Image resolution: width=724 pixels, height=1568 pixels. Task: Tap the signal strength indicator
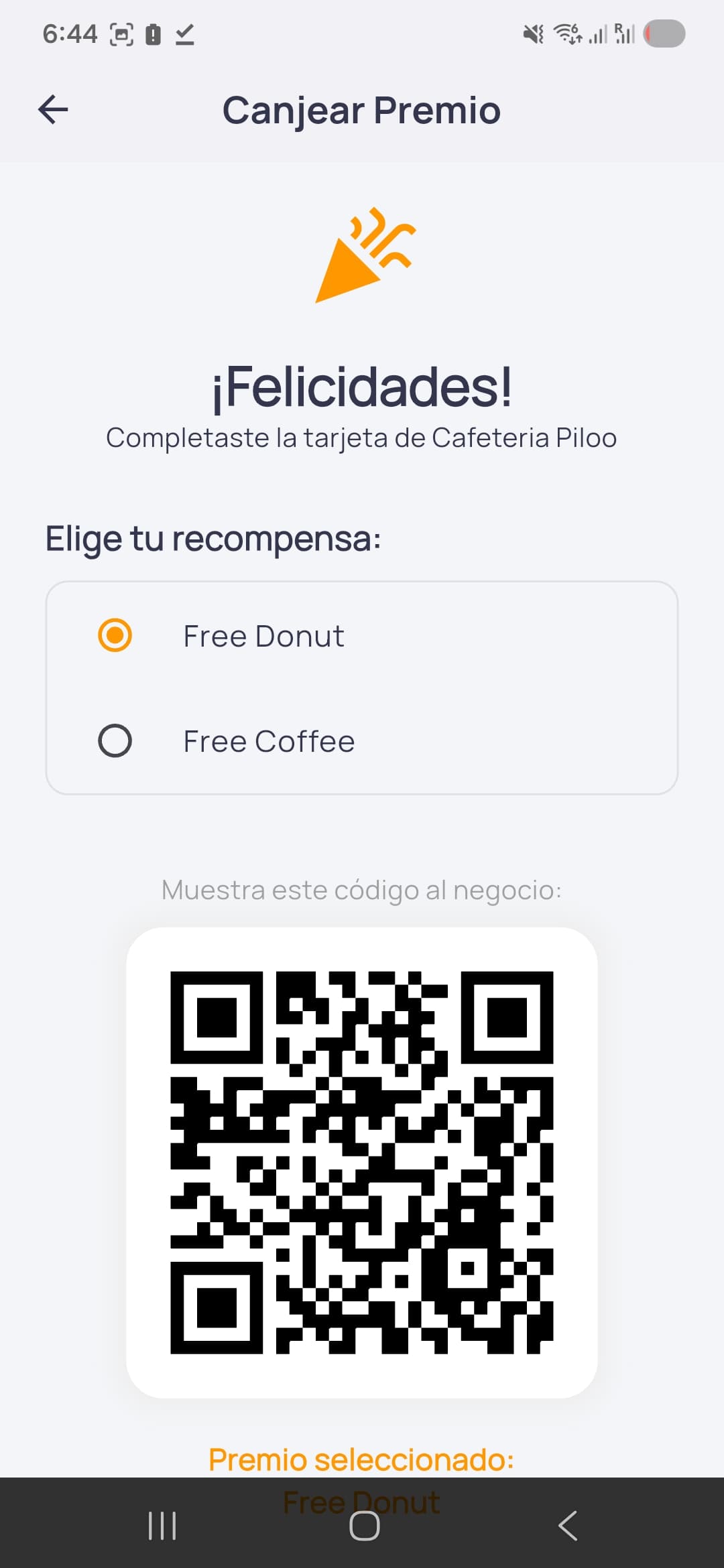tap(597, 34)
